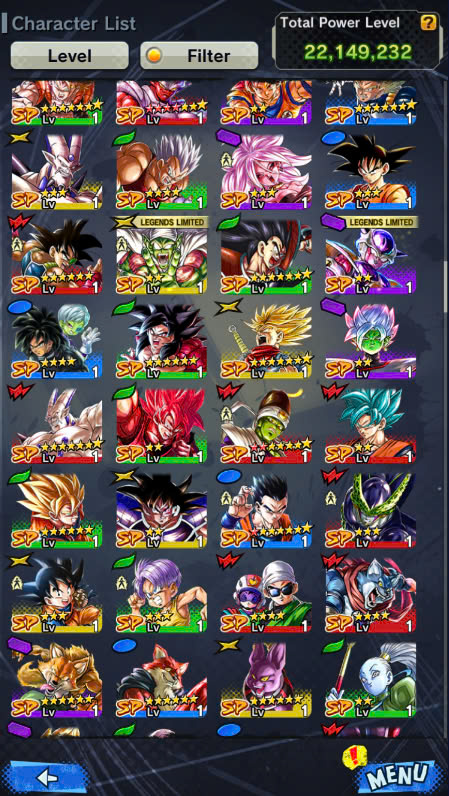
Task: Go back with the blue arrow button
Action: 49,777
